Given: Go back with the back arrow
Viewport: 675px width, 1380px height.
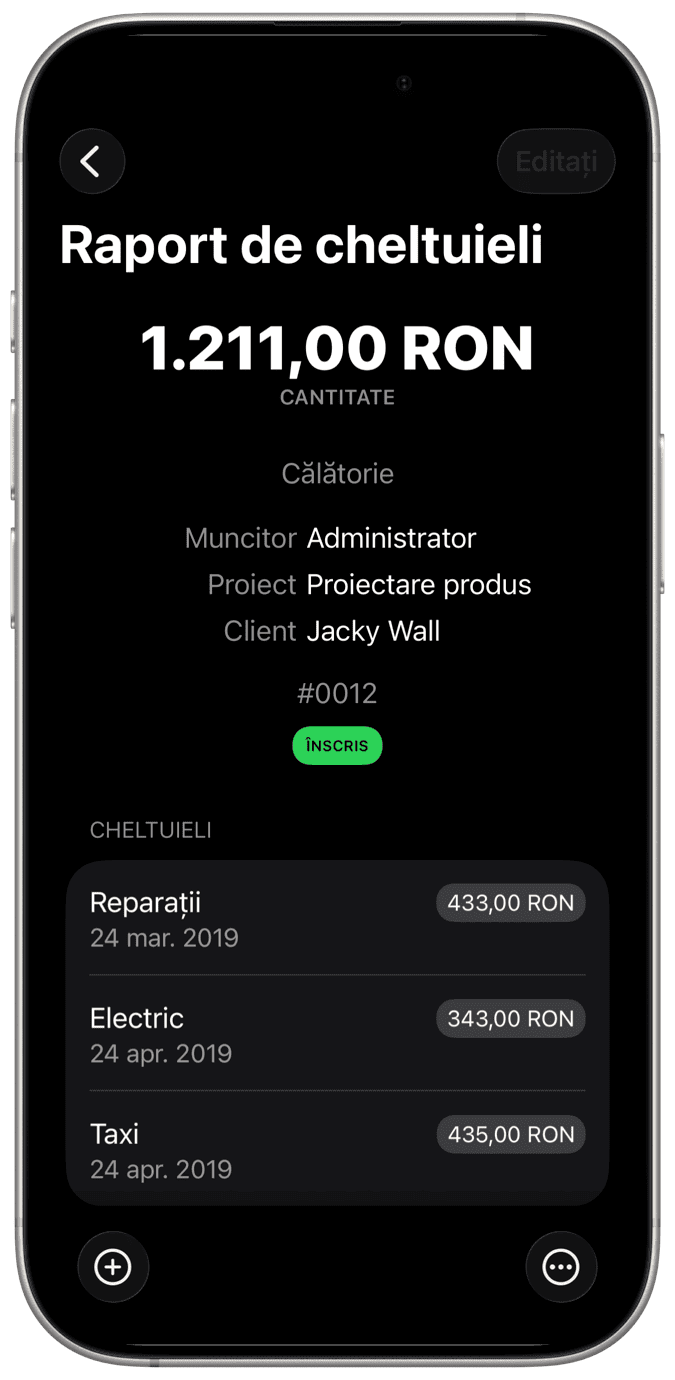Looking at the screenshot, I should coord(92,161).
